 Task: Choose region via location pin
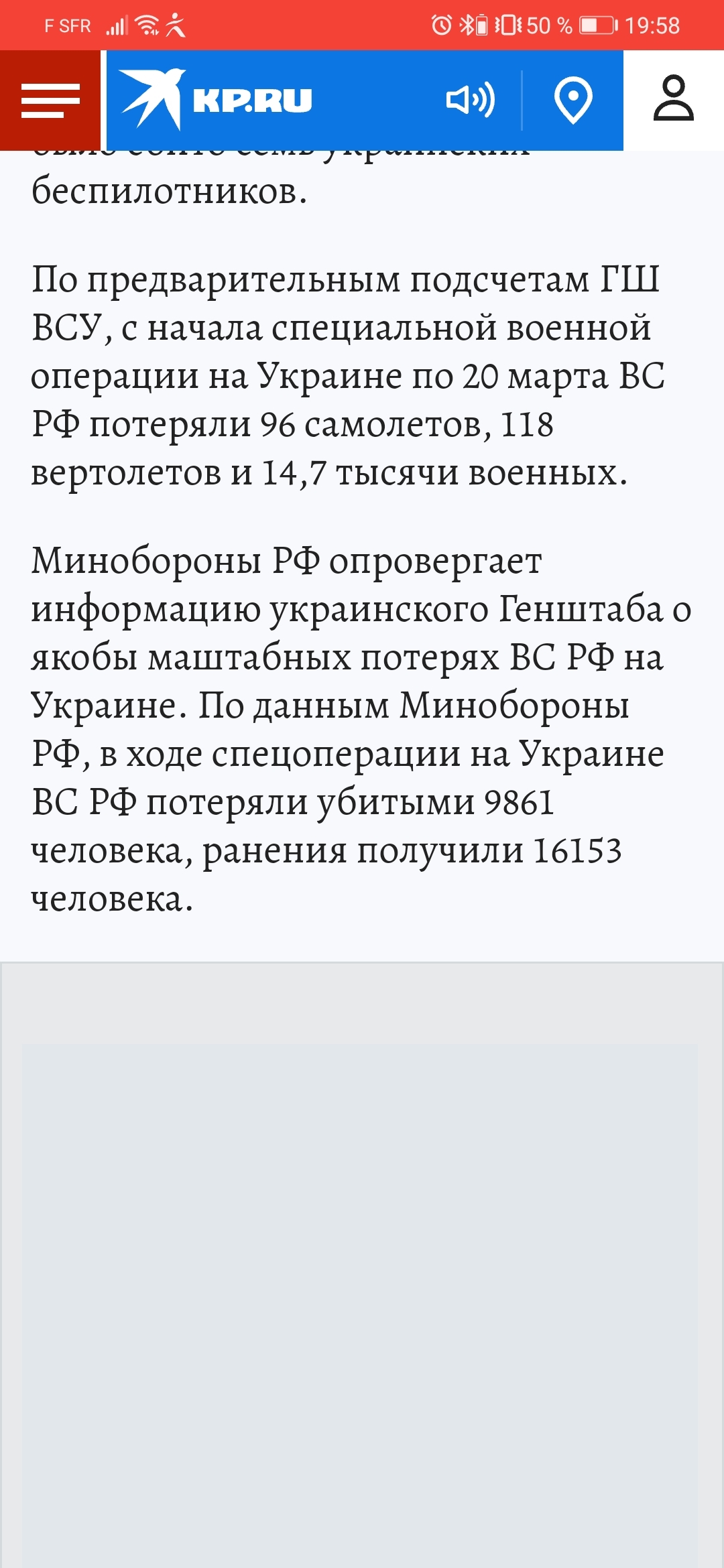[x=573, y=100]
